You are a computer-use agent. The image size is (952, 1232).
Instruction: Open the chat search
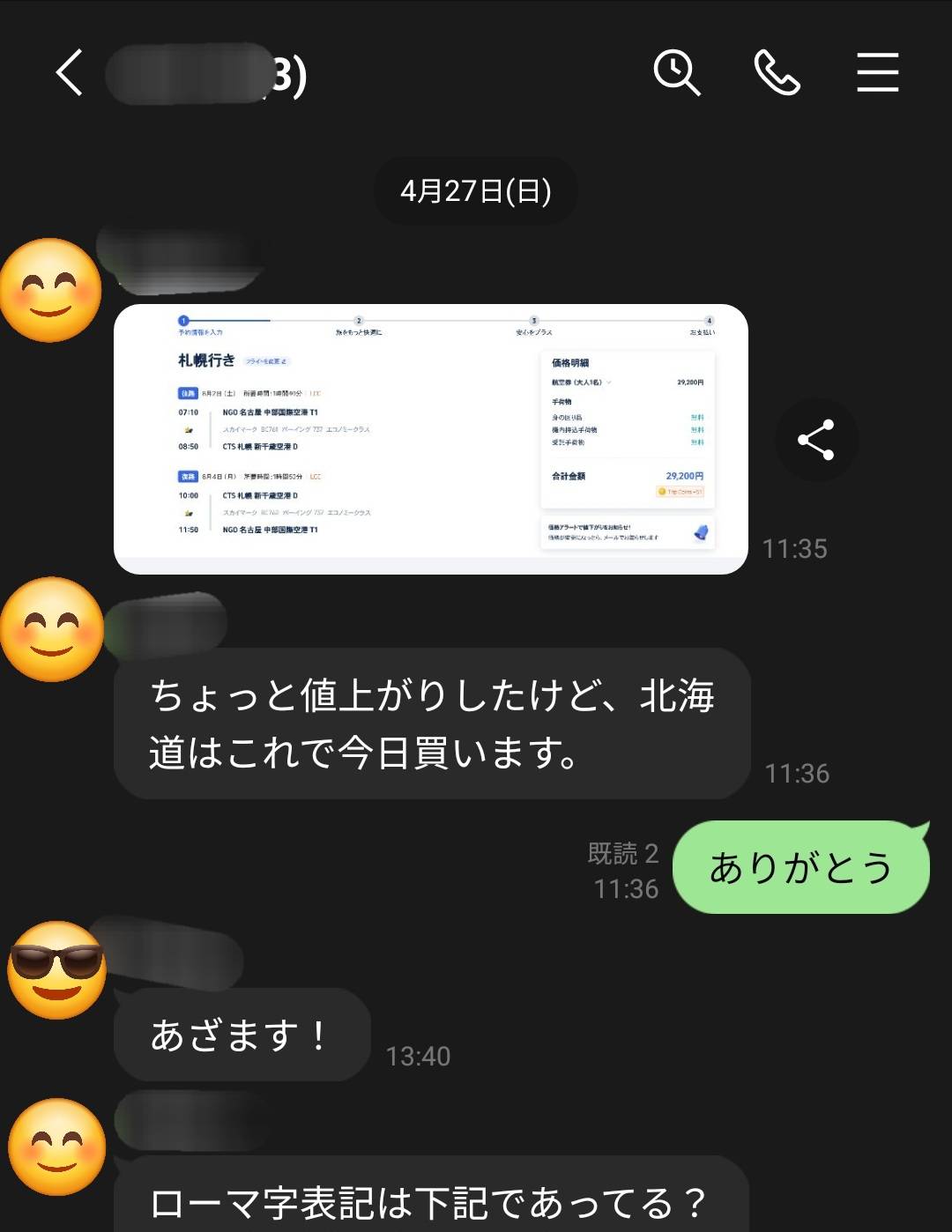point(676,72)
